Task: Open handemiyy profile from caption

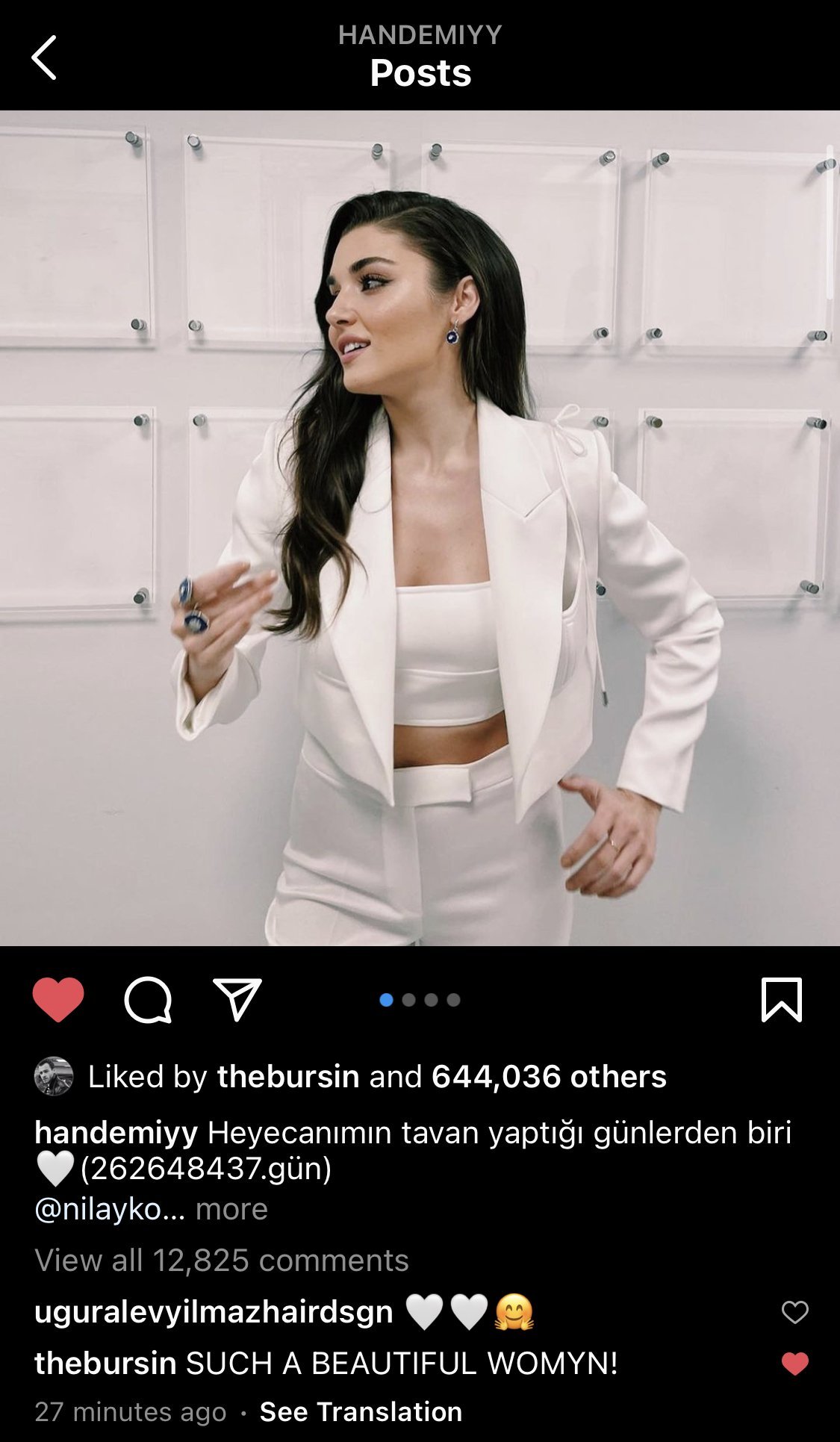Action: click(116, 1133)
